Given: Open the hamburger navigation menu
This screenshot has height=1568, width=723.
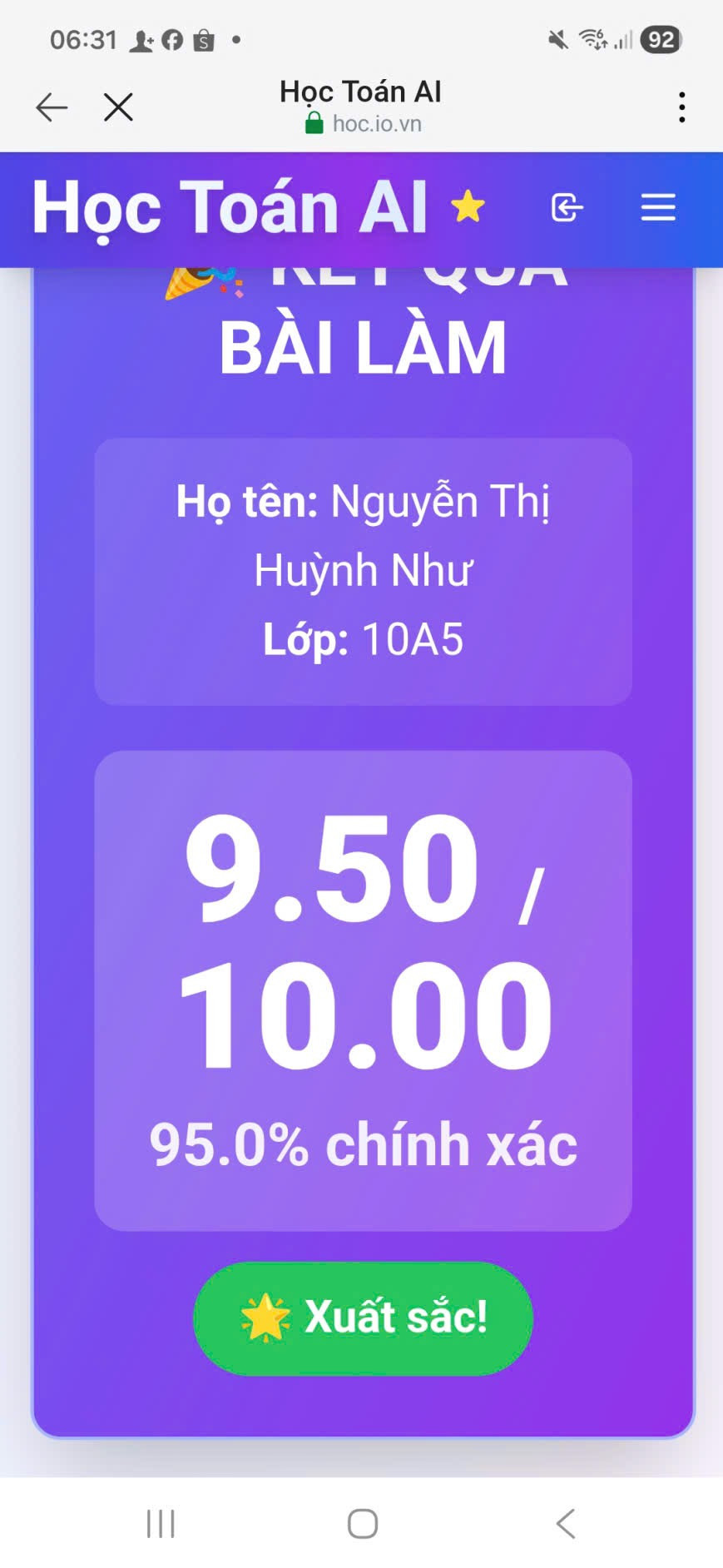Looking at the screenshot, I should coord(657,207).
